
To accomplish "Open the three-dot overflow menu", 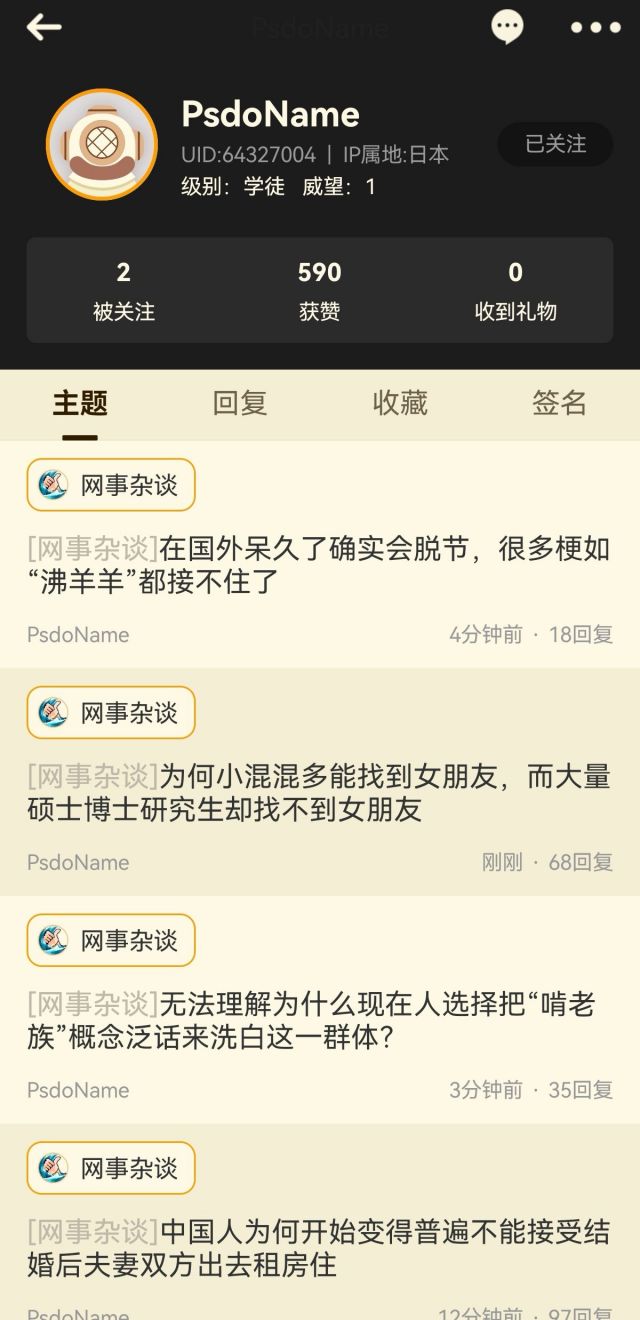I will (595, 28).
